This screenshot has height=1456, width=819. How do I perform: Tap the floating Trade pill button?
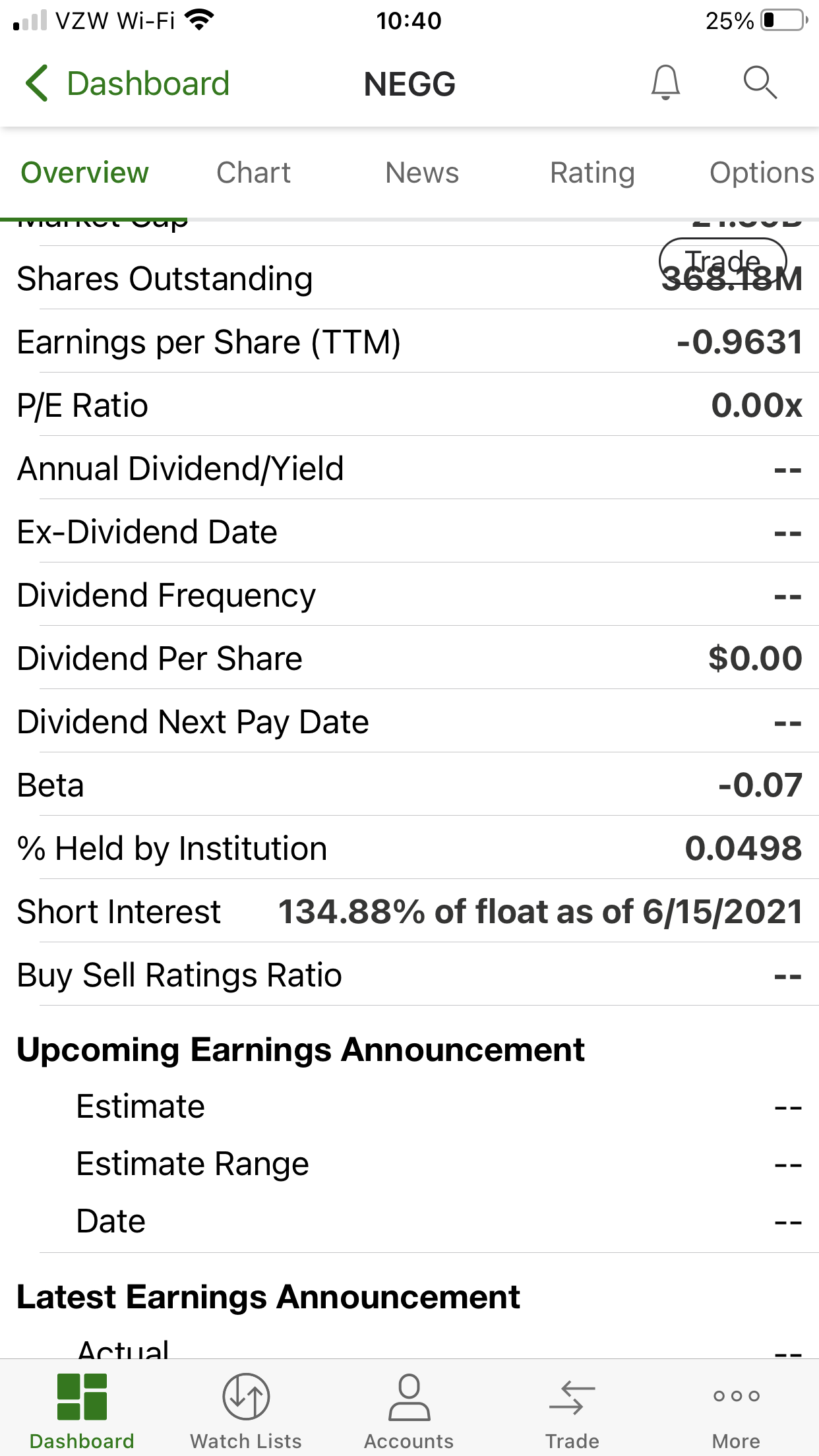click(723, 262)
